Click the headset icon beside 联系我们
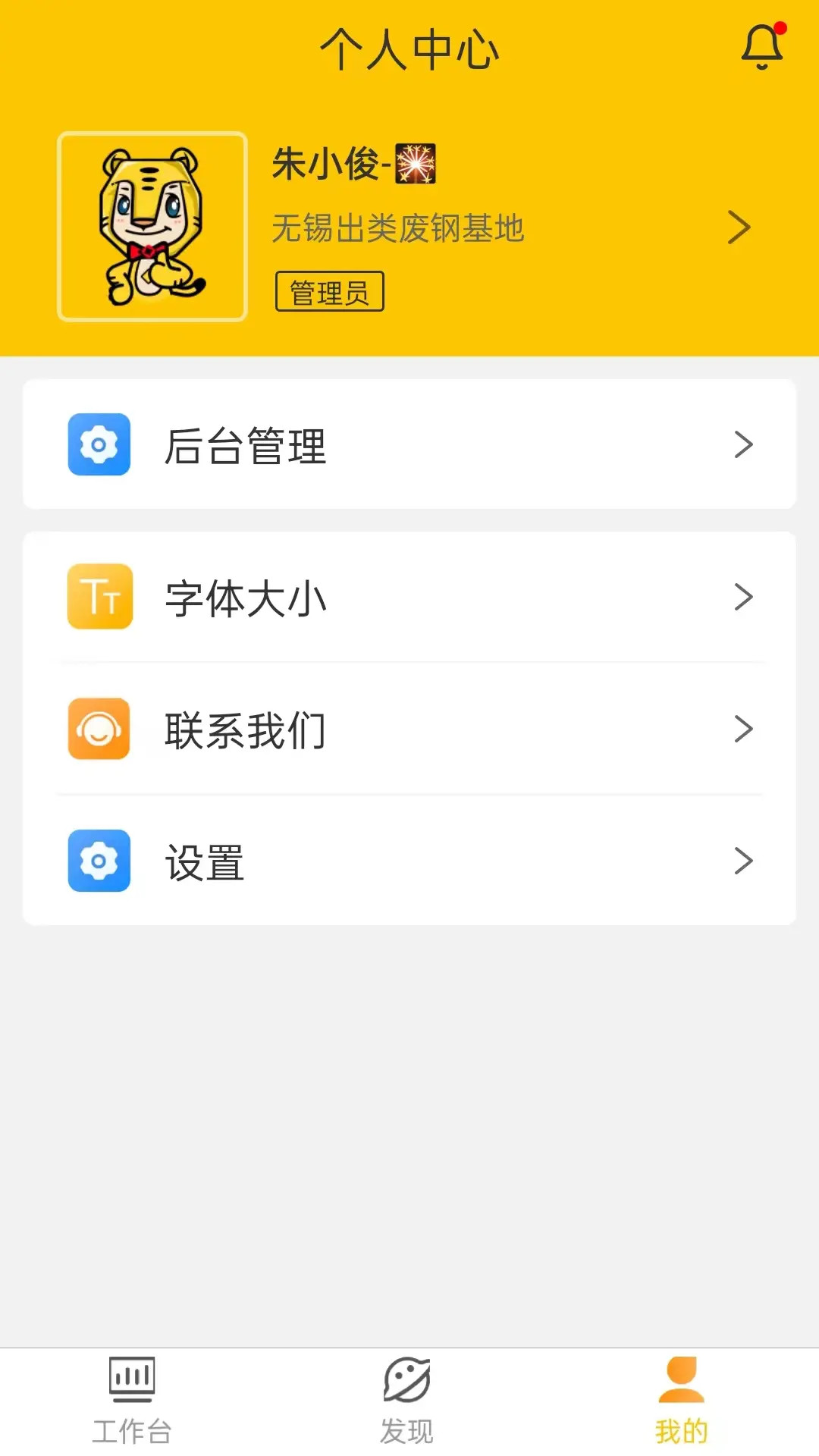This screenshot has width=819, height=1456. [x=99, y=730]
